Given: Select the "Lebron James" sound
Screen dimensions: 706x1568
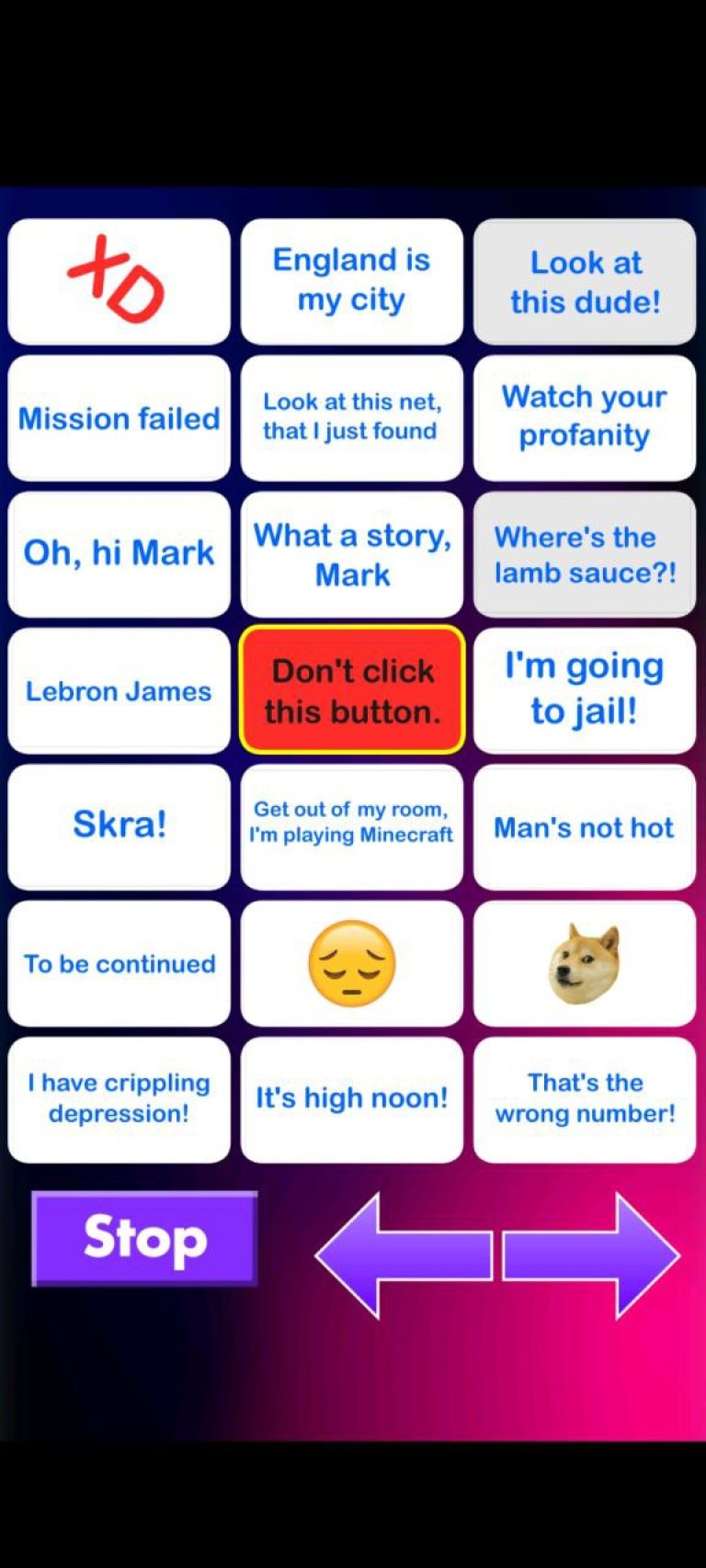Looking at the screenshot, I should point(119,690).
